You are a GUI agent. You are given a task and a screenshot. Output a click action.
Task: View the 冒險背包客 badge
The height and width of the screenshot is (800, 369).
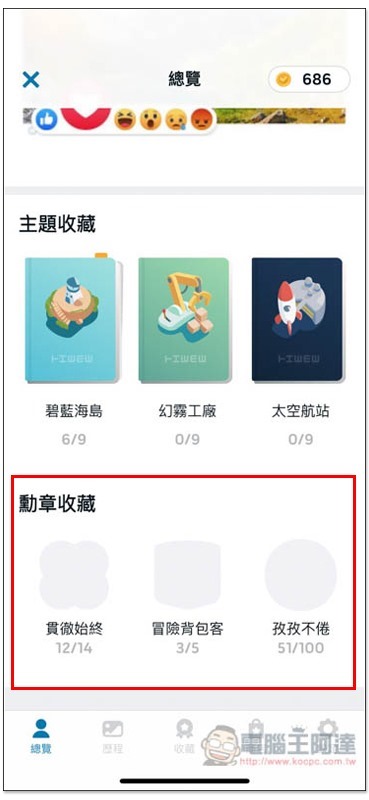click(187, 574)
